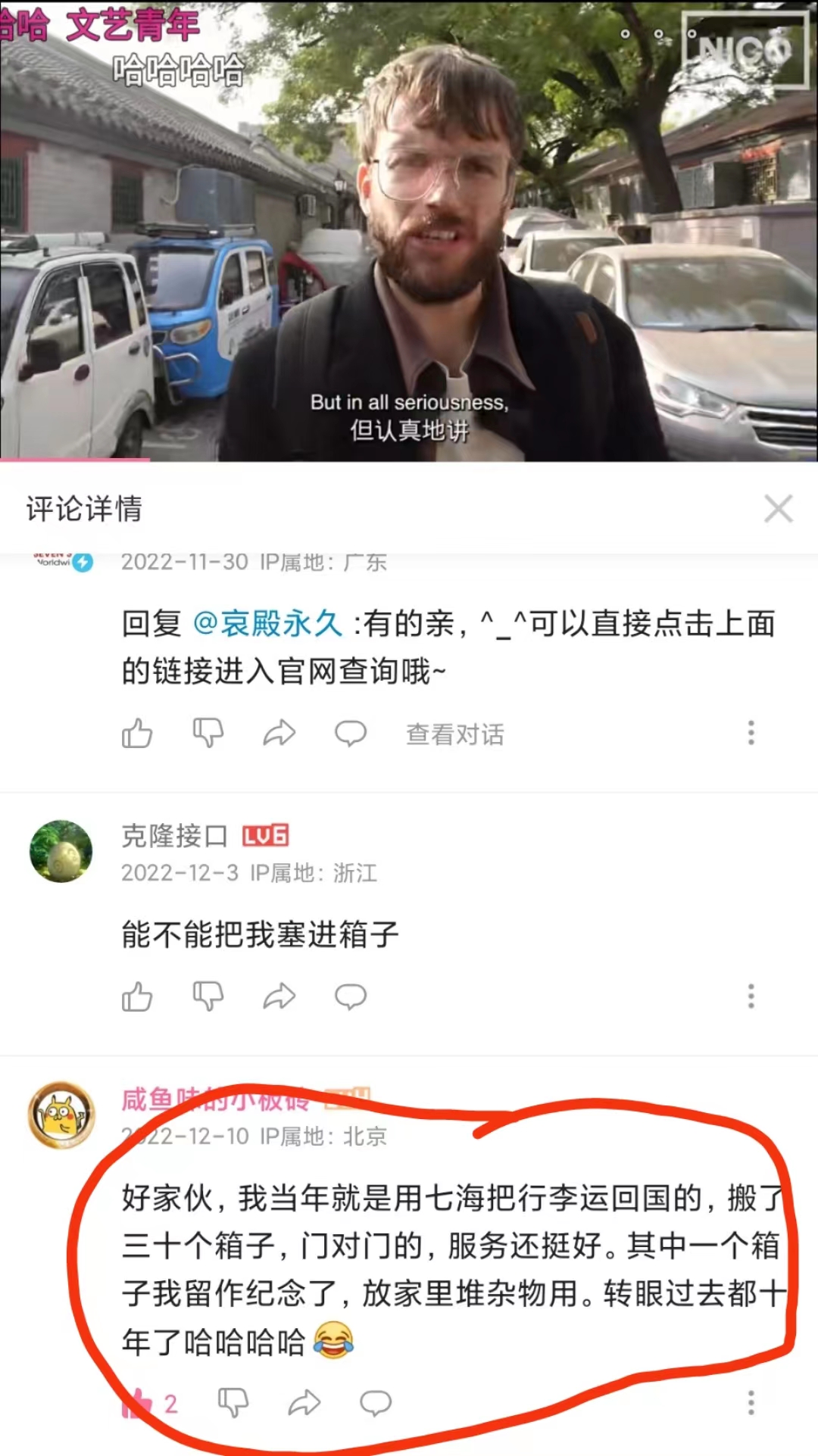Reply to the comment about 七海 shipping
The image size is (818, 1456).
pyautogui.click(x=375, y=1403)
